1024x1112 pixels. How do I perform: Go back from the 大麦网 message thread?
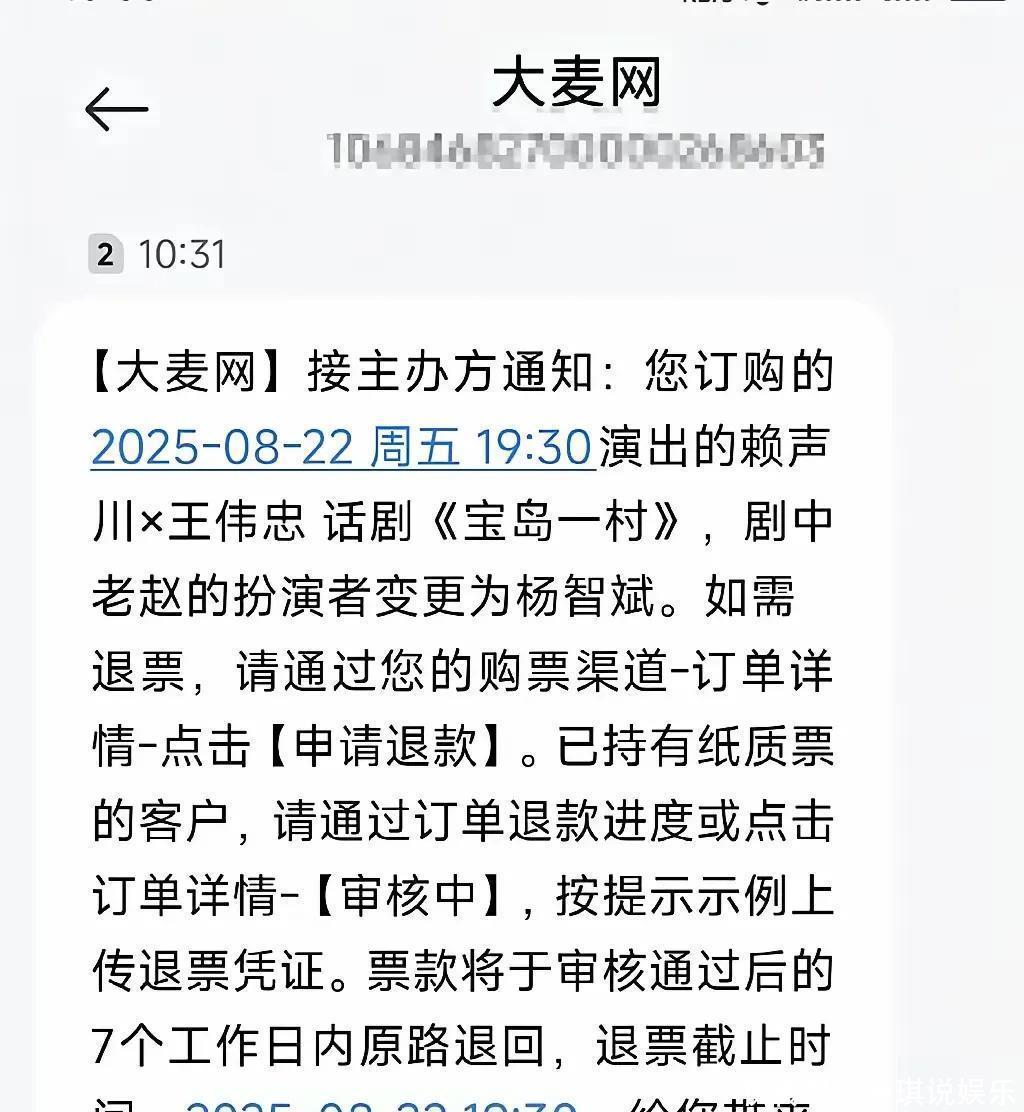[x=117, y=109]
